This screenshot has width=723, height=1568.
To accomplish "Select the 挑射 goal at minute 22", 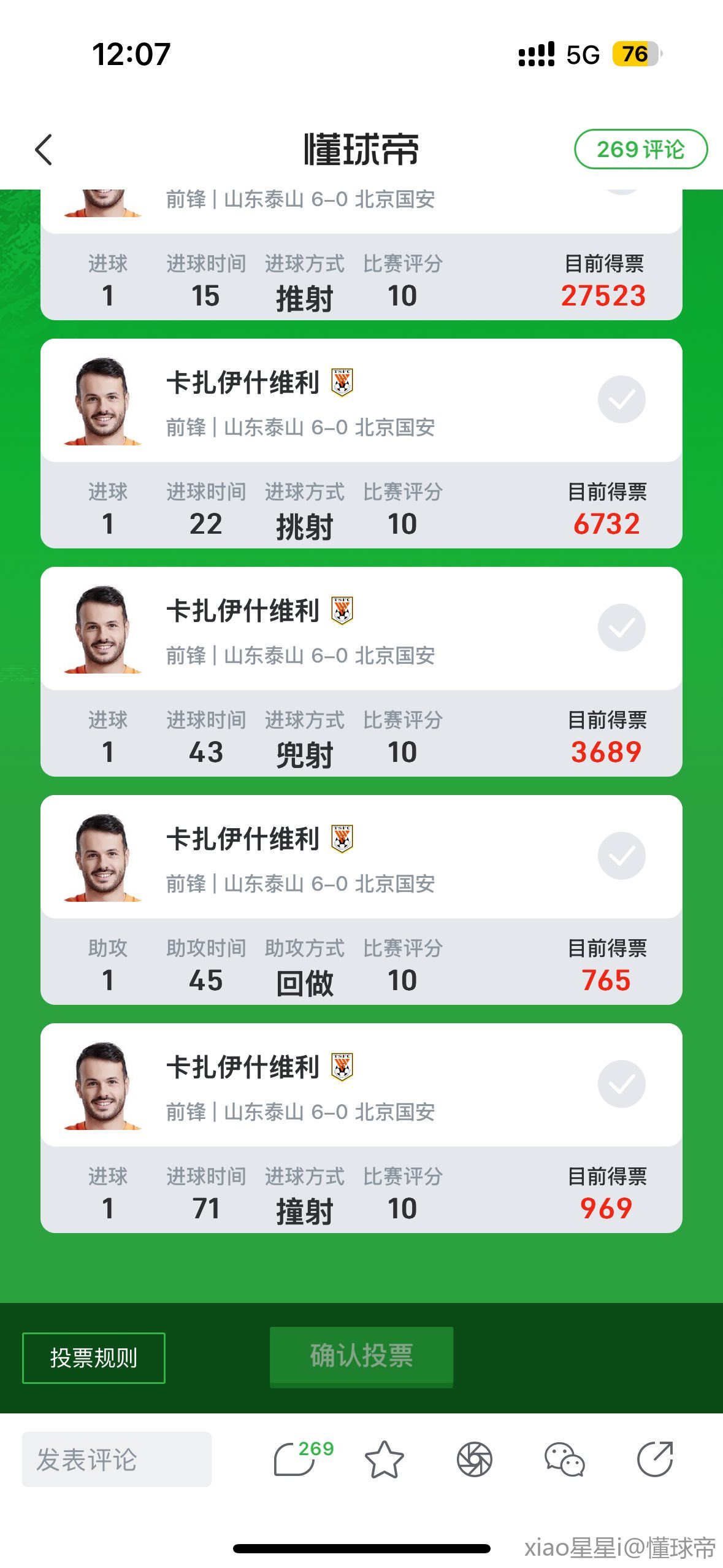I will [621, 399].
